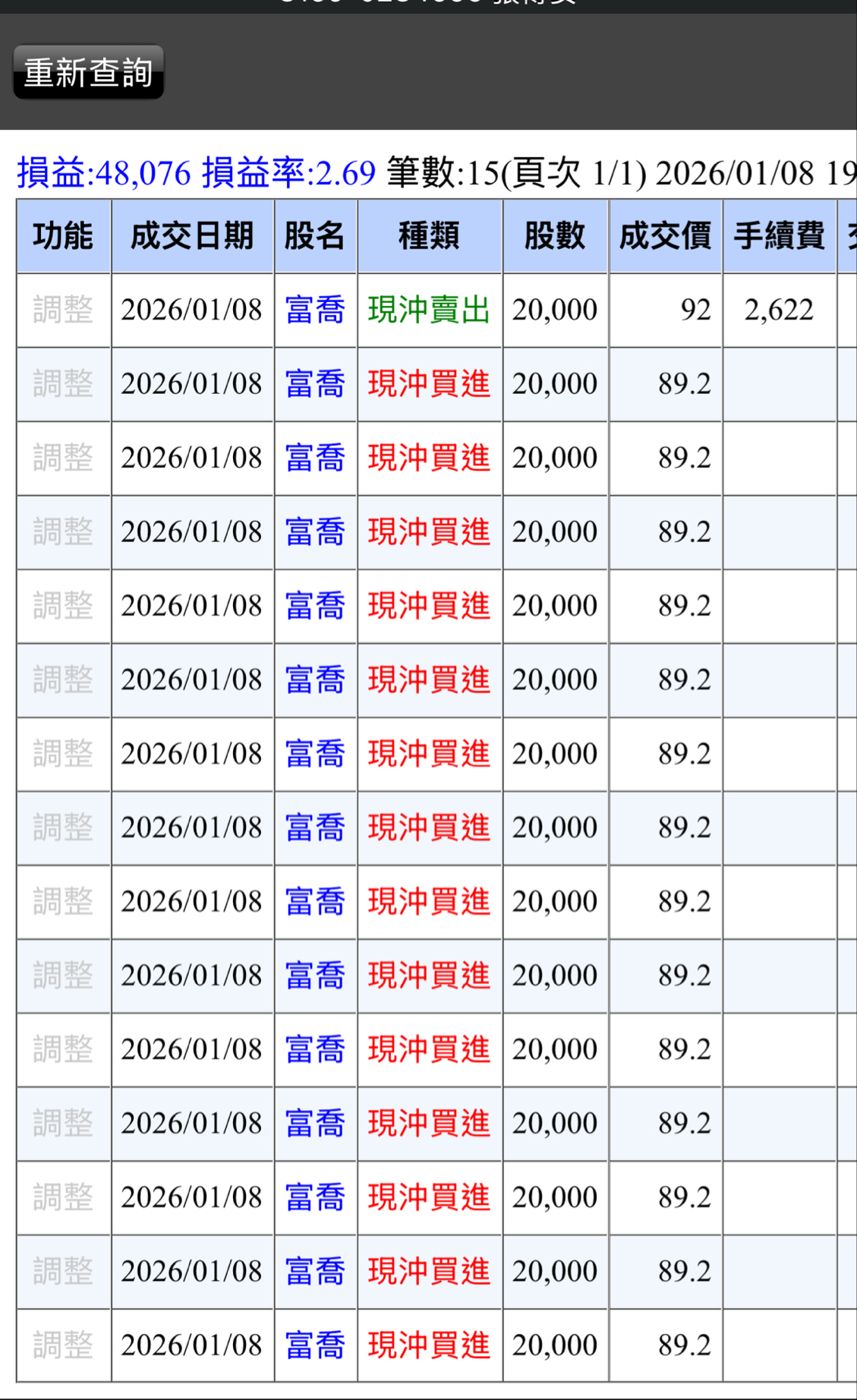Open 富喬 stock link in 現沖賣出 row
Screen dimensions: 857x1400
(315, 311)
